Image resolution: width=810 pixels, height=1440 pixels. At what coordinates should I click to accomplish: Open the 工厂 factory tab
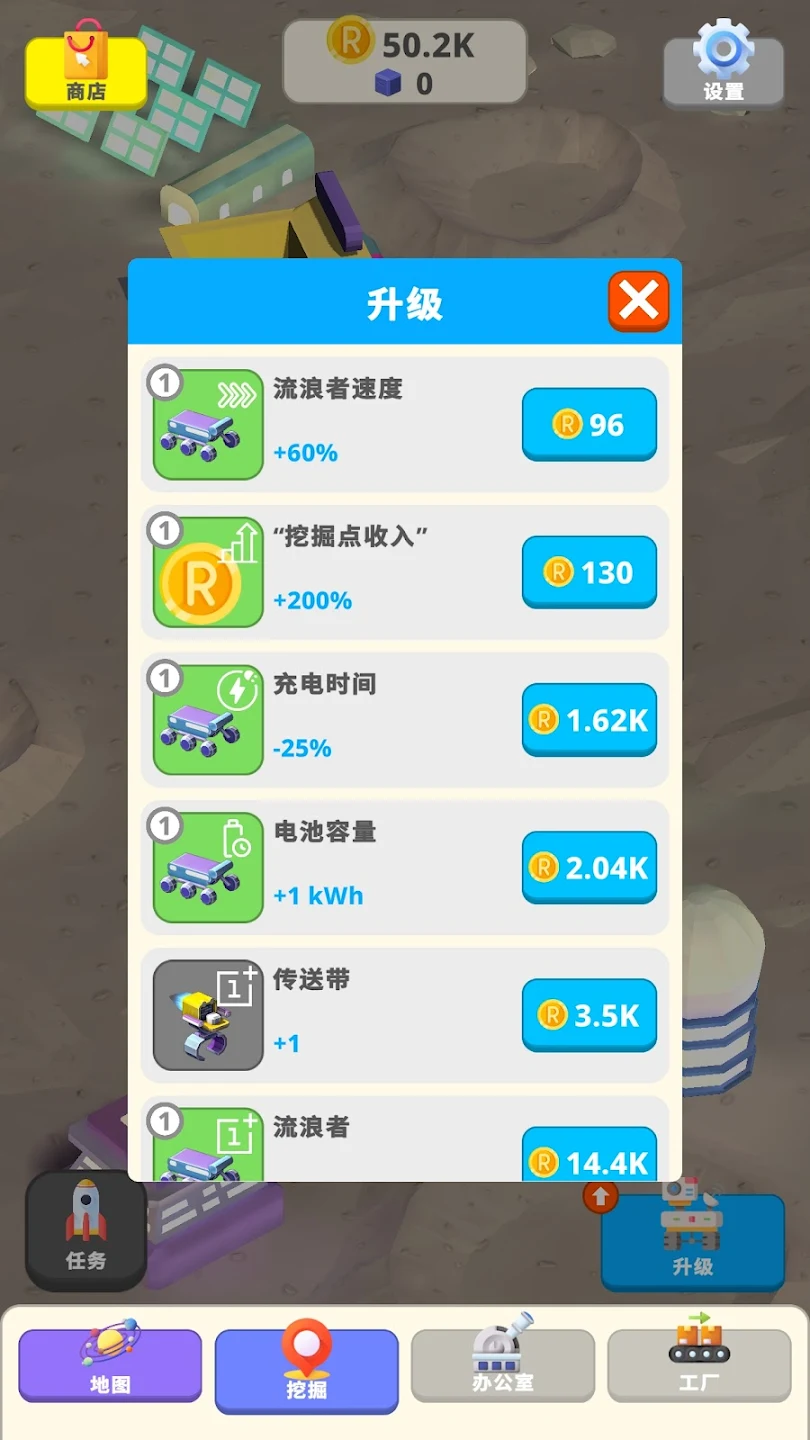[698, 1363]
